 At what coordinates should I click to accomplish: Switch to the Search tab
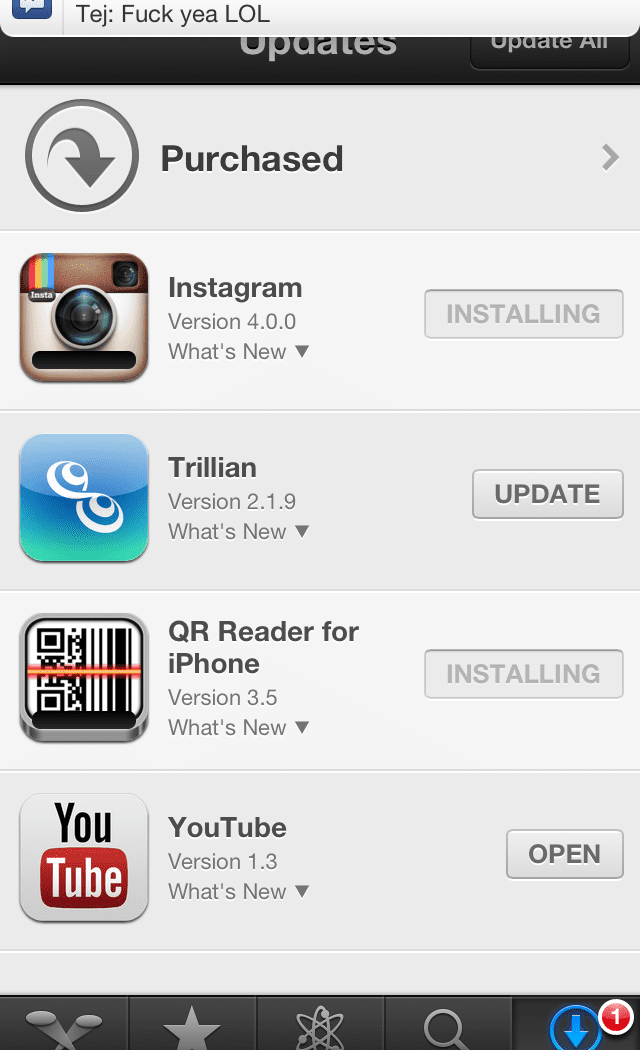[x=446, y=1027]
